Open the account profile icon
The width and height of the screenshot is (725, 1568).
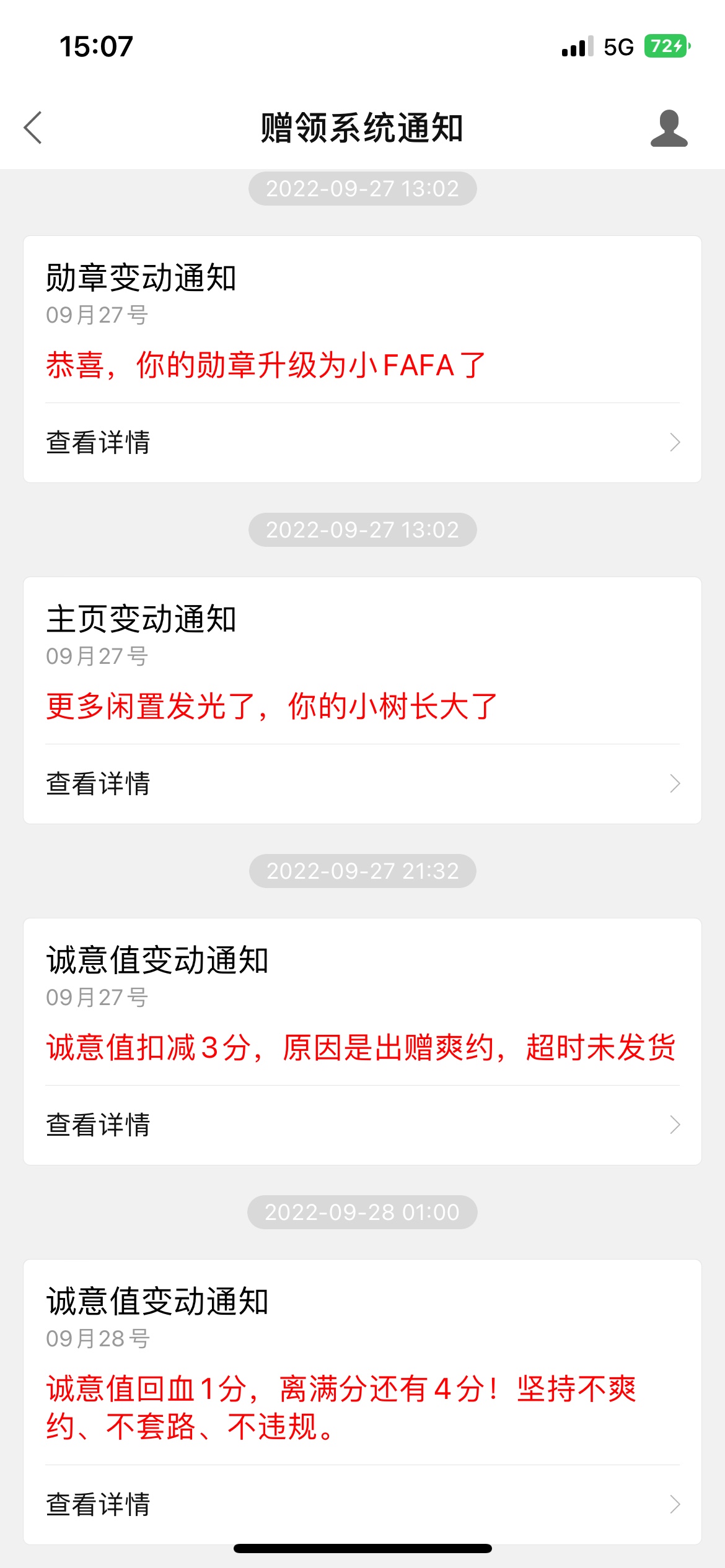tap(669, 128)
